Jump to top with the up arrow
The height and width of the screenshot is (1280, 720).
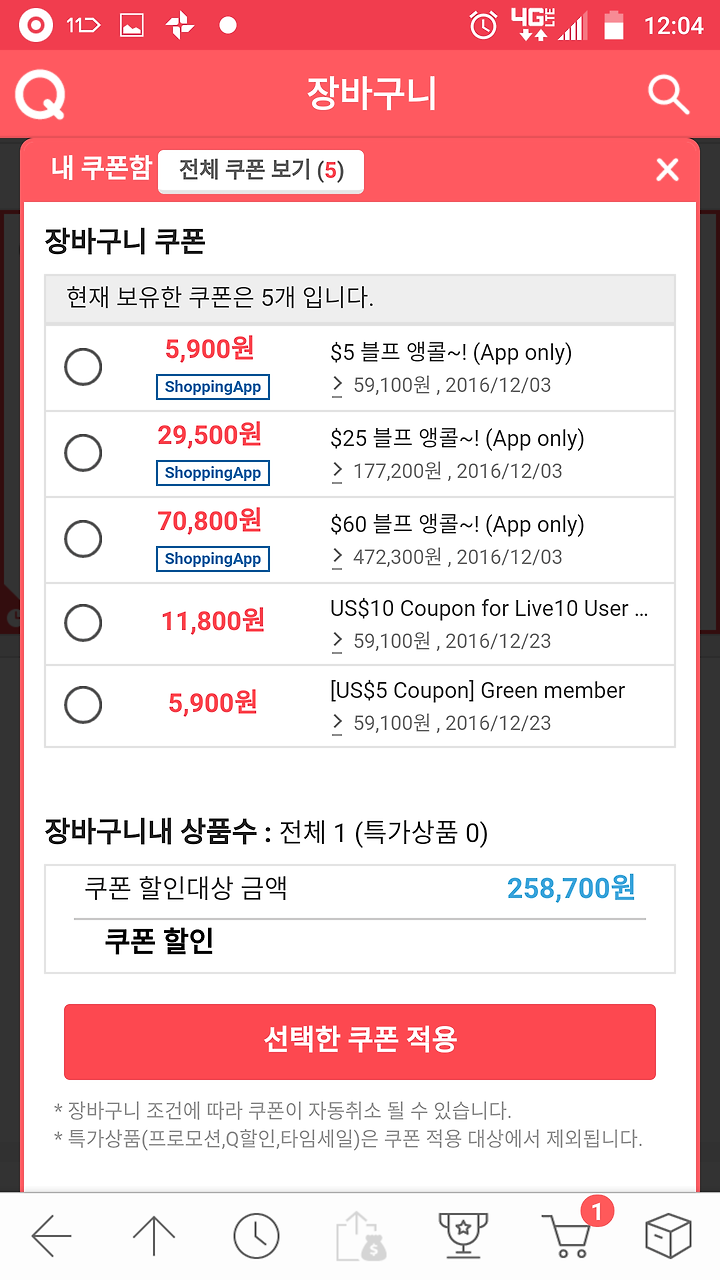click(x=154, y=1236)
